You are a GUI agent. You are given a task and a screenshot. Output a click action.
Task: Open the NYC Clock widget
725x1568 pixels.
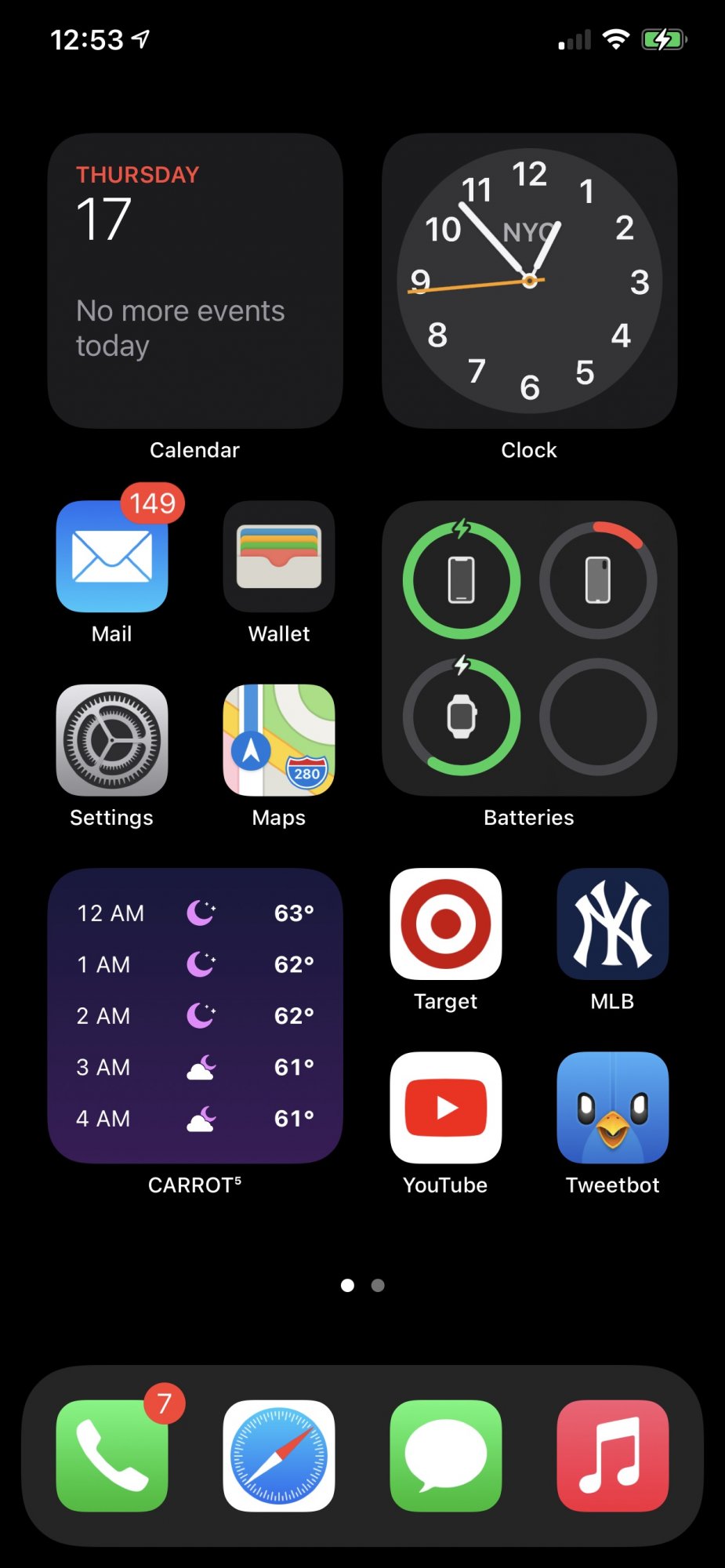[530, 281]
